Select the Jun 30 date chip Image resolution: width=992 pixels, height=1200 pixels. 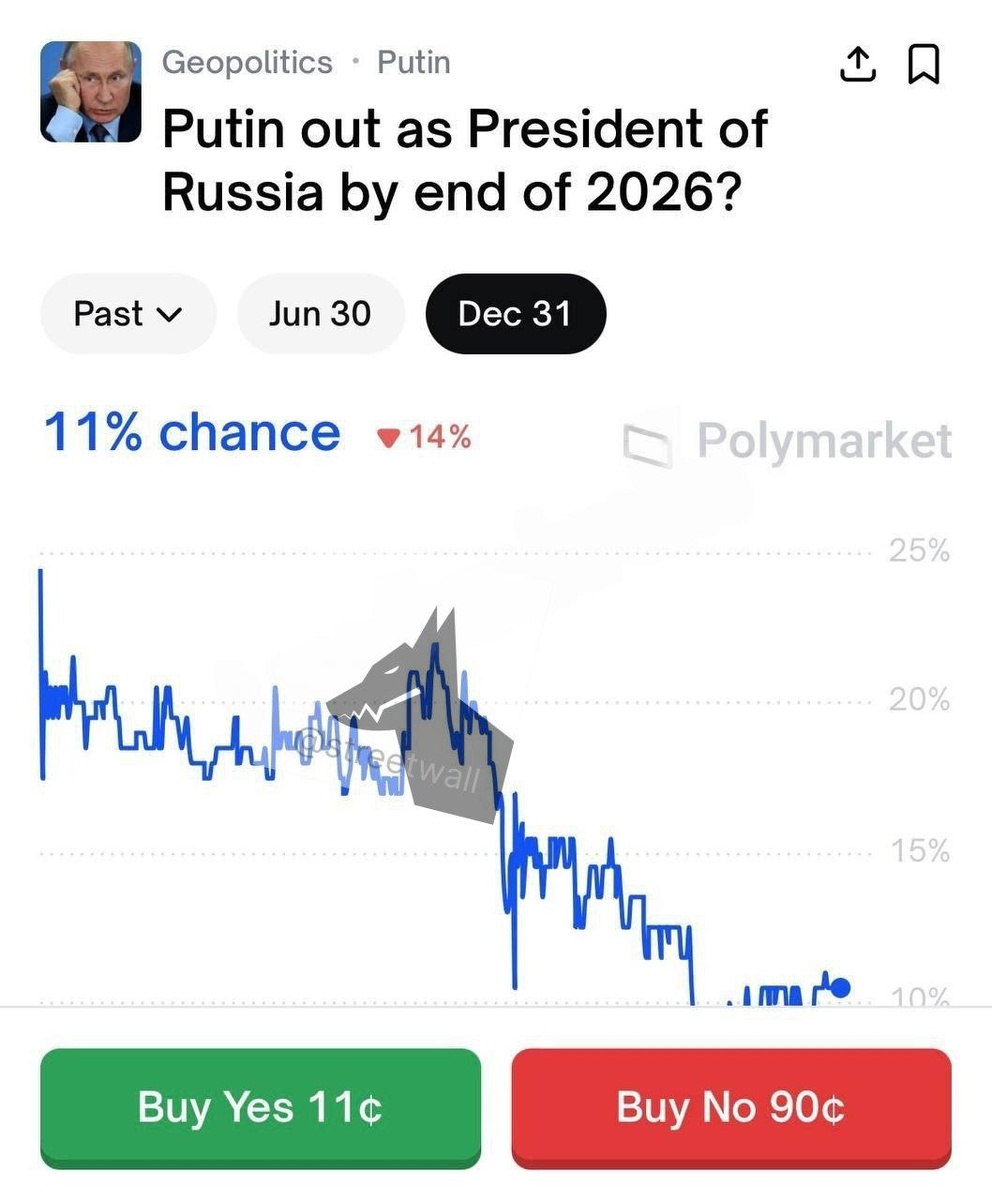320,314
